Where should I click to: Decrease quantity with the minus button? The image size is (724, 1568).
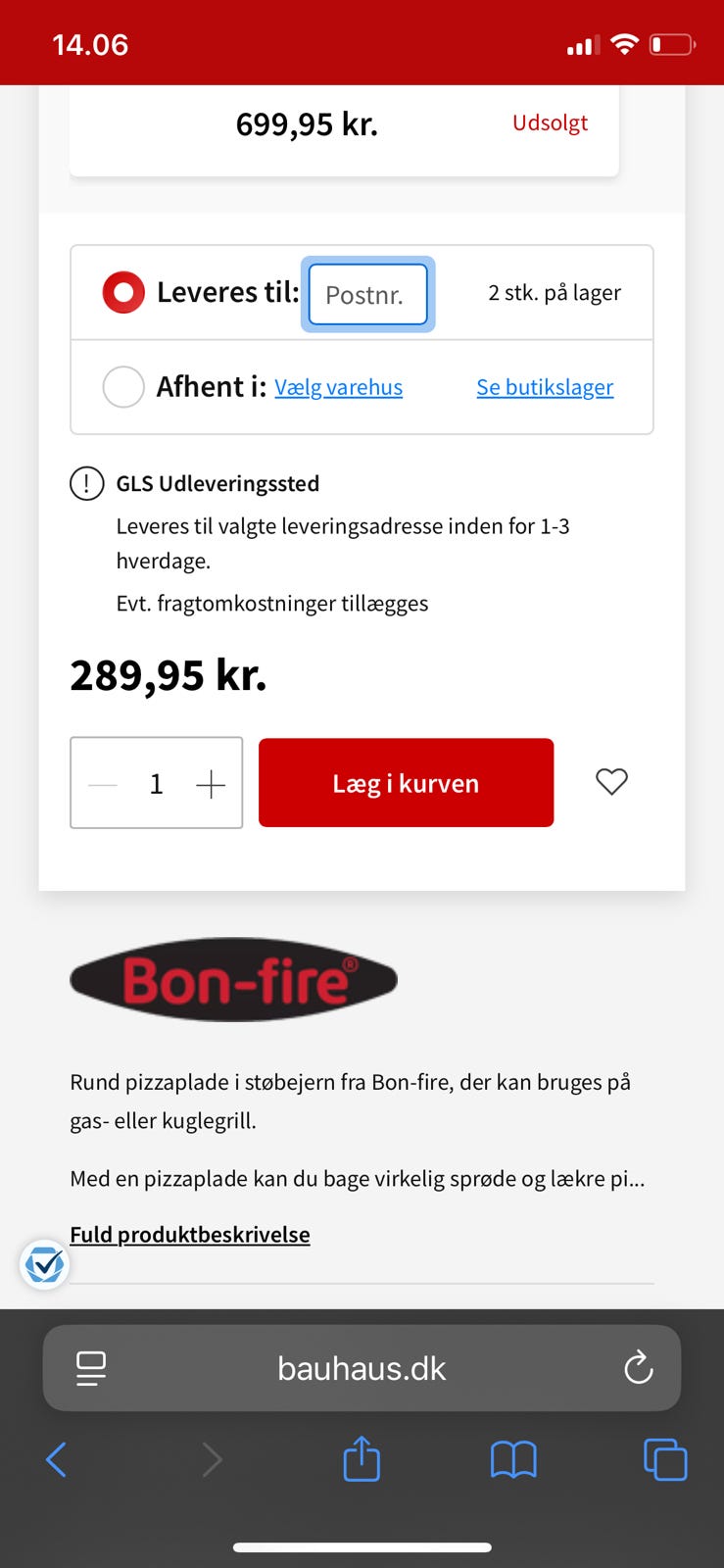click(x=102, y=783)
